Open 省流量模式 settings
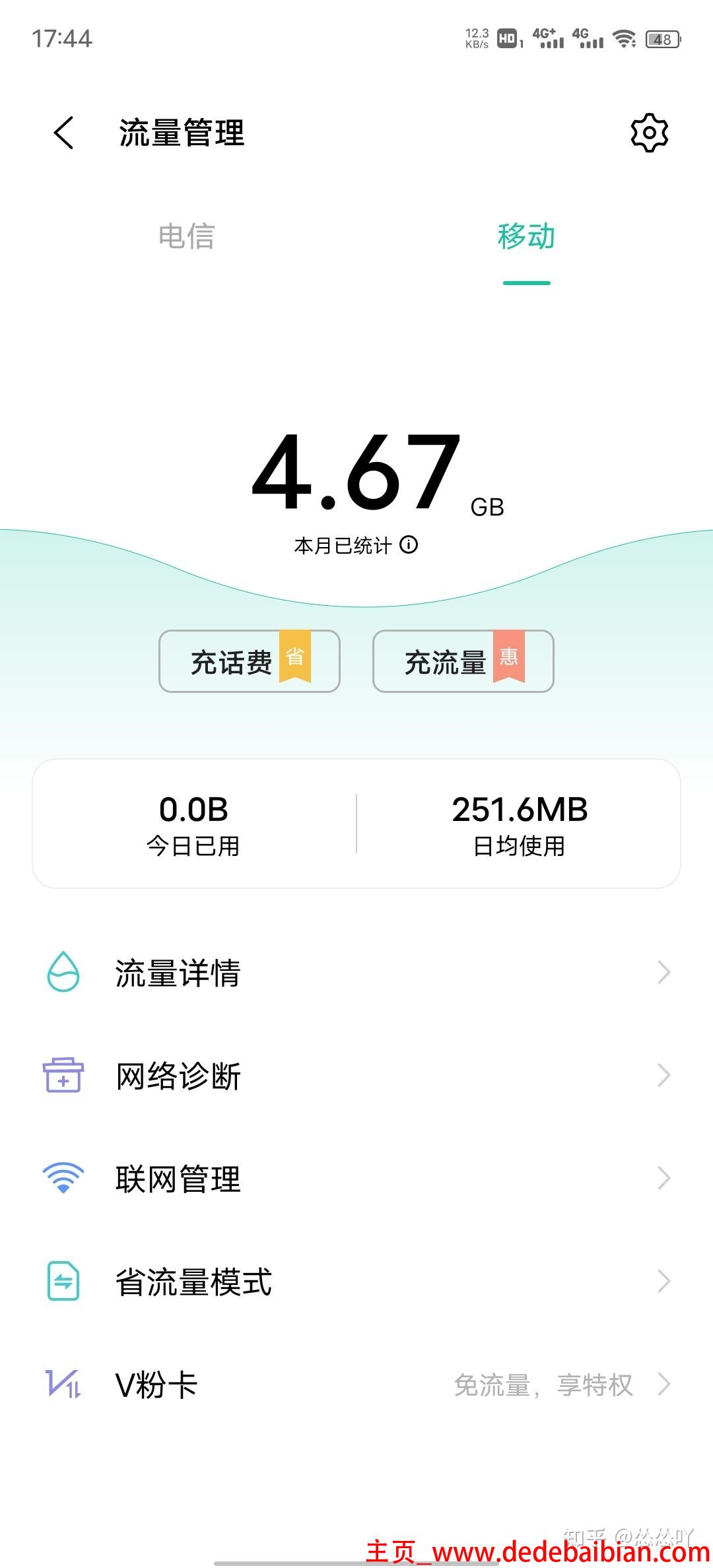Screen dimensions: 713x1568 356,1282
